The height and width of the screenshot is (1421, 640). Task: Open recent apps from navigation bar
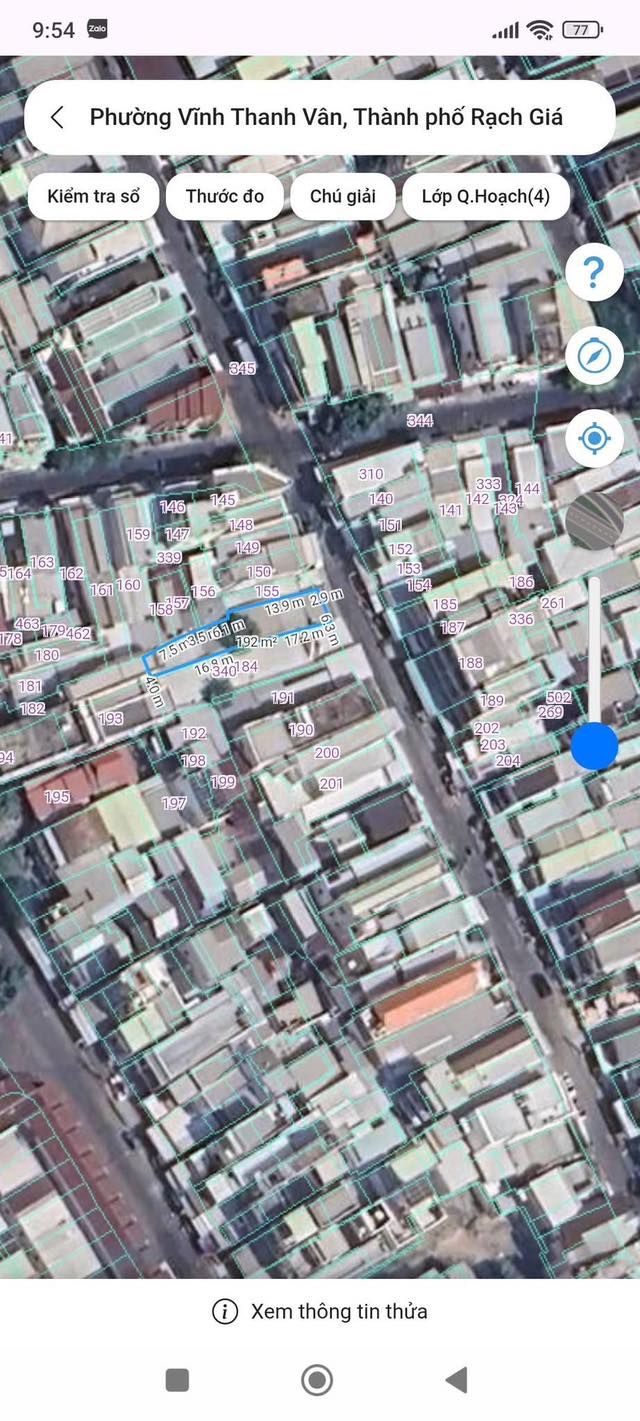point(177,1380)
